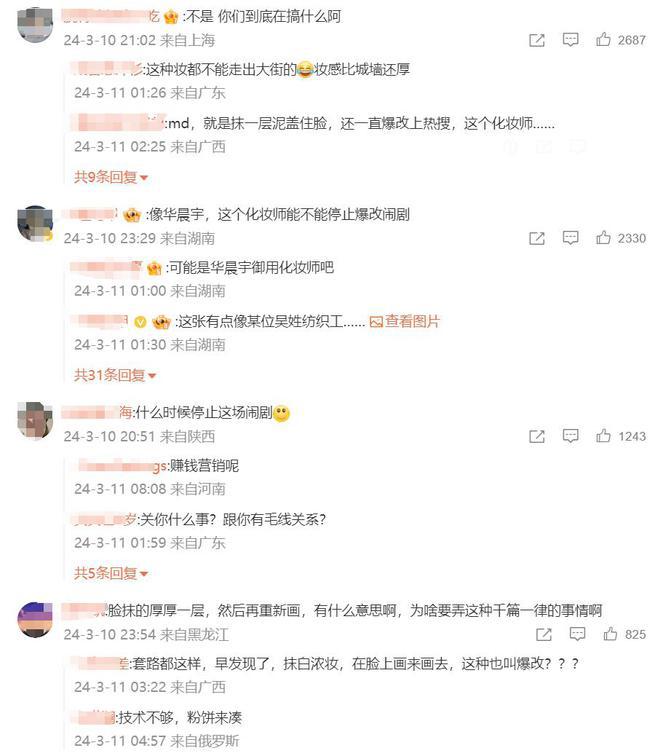
Task: Share the comment posted from 黑龙江
Action: click(x=544, y=634)
